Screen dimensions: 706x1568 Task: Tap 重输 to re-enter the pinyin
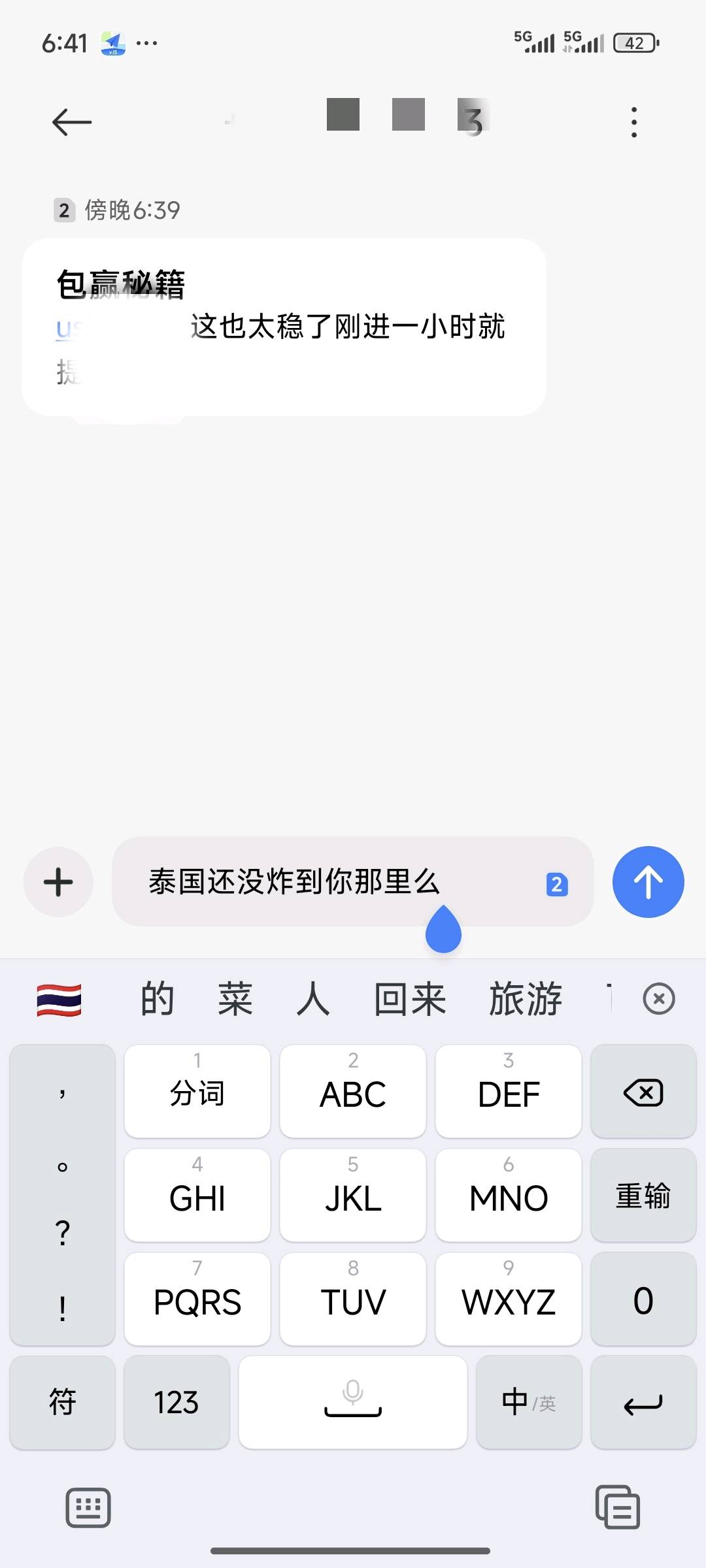(x=643, y=1196)
